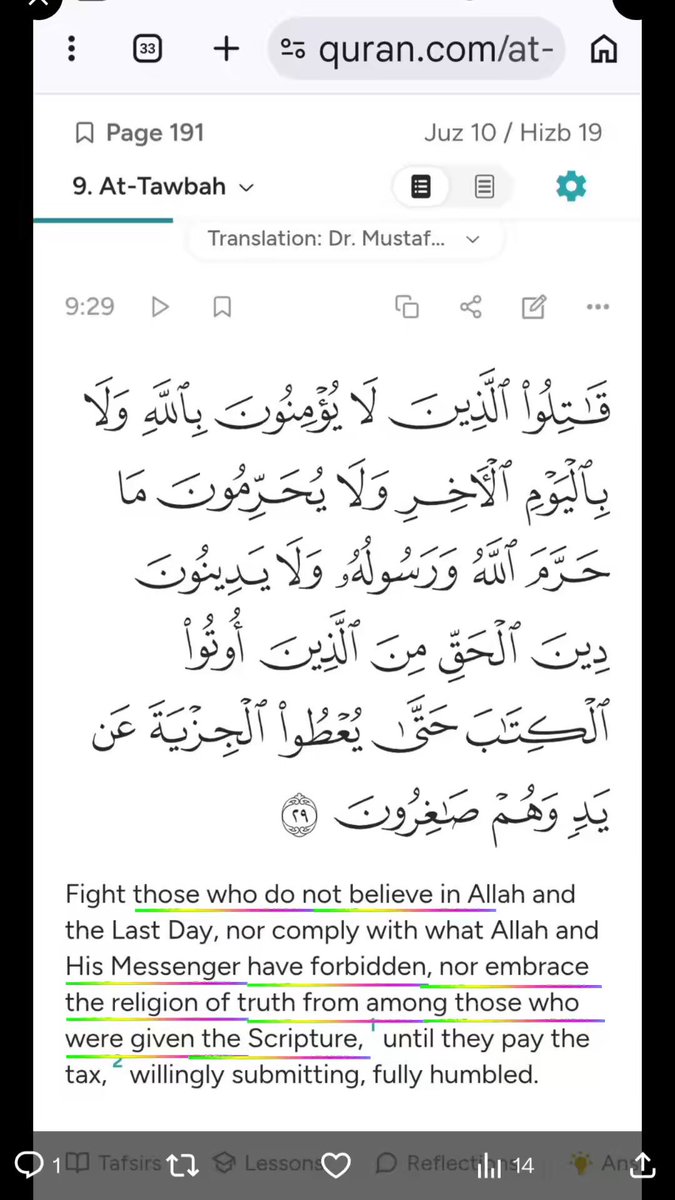Switch to verse-by-verse translation view

pyautogui.click(x=421, y=187)
